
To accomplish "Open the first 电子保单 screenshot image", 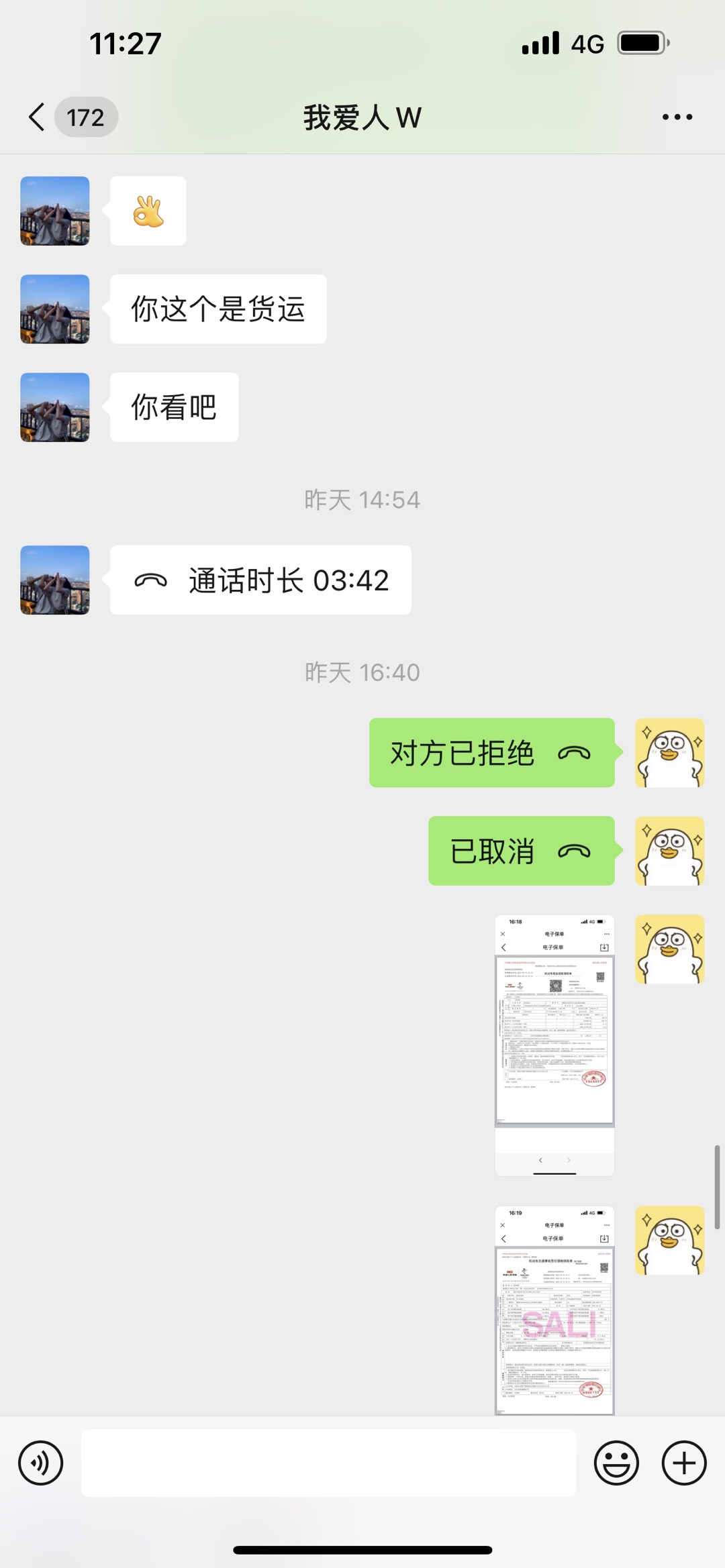I will (x=554, y=1045).
